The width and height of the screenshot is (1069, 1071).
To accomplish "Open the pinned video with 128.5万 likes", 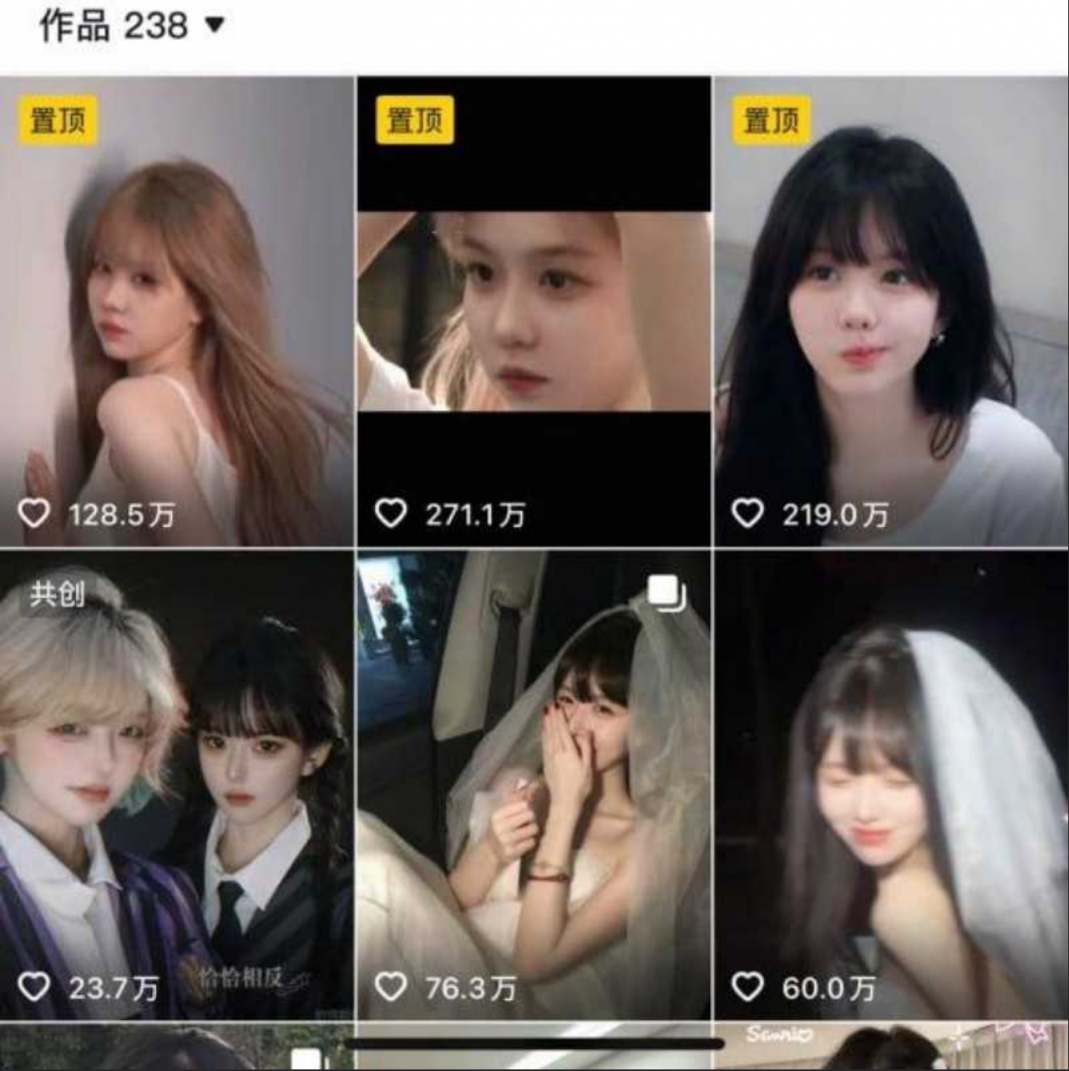I will tap(177, 311).
